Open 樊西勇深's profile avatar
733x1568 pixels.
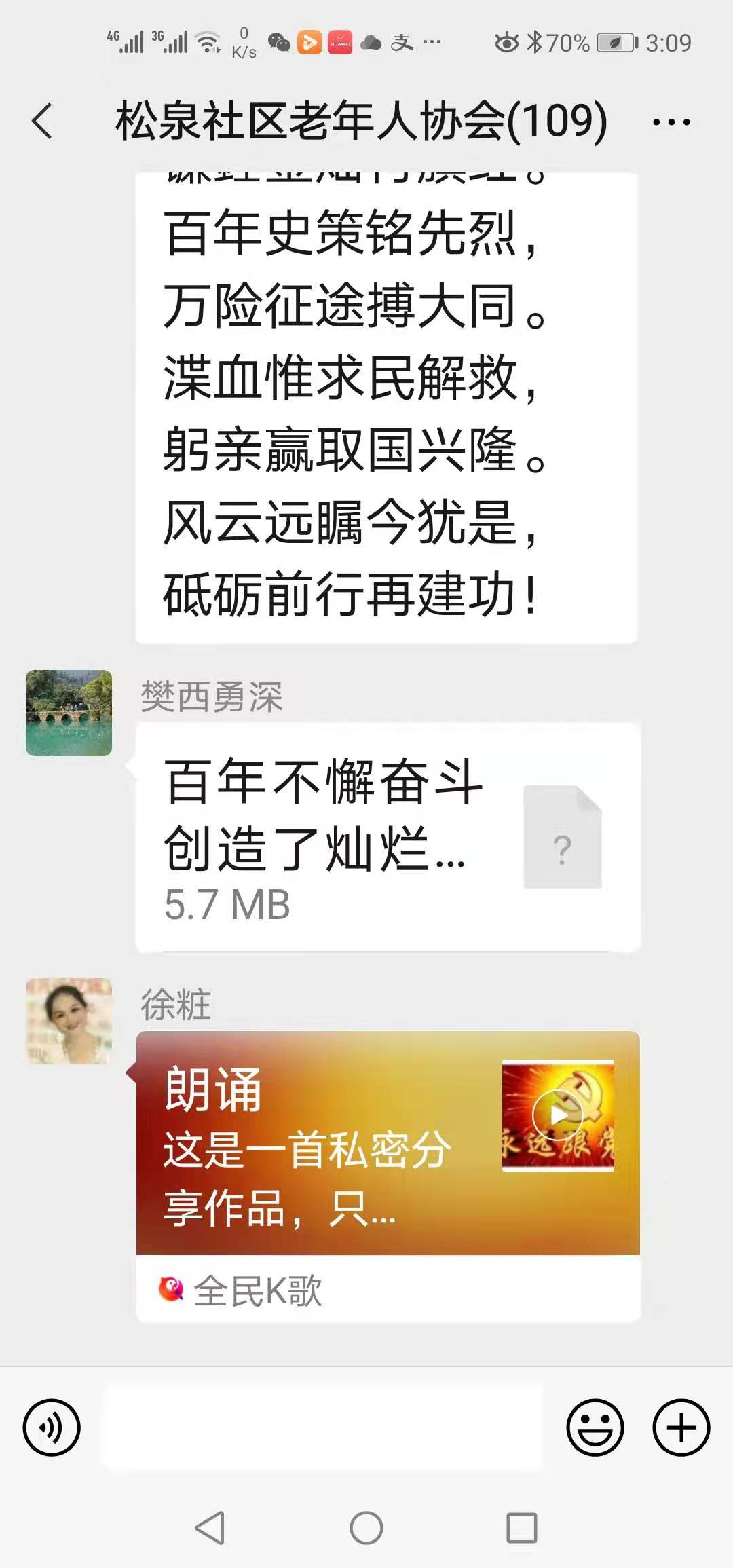(x=69, y=713)
